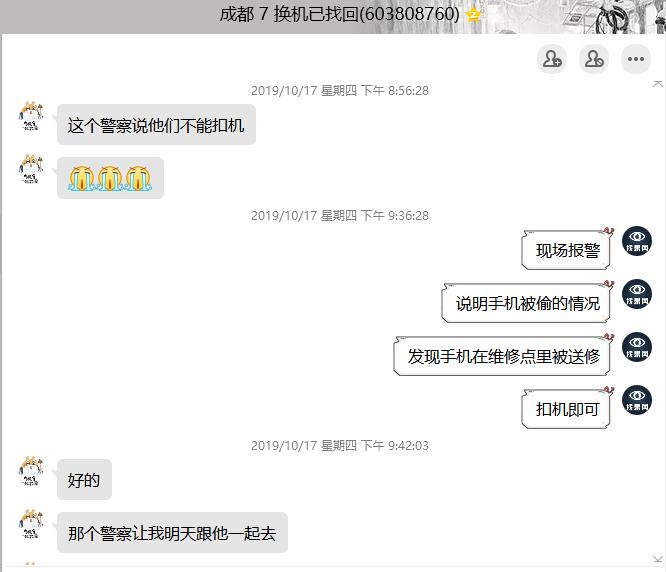Open the three-dot more options menu
The image size is (666, 572).
click(636, 59)
